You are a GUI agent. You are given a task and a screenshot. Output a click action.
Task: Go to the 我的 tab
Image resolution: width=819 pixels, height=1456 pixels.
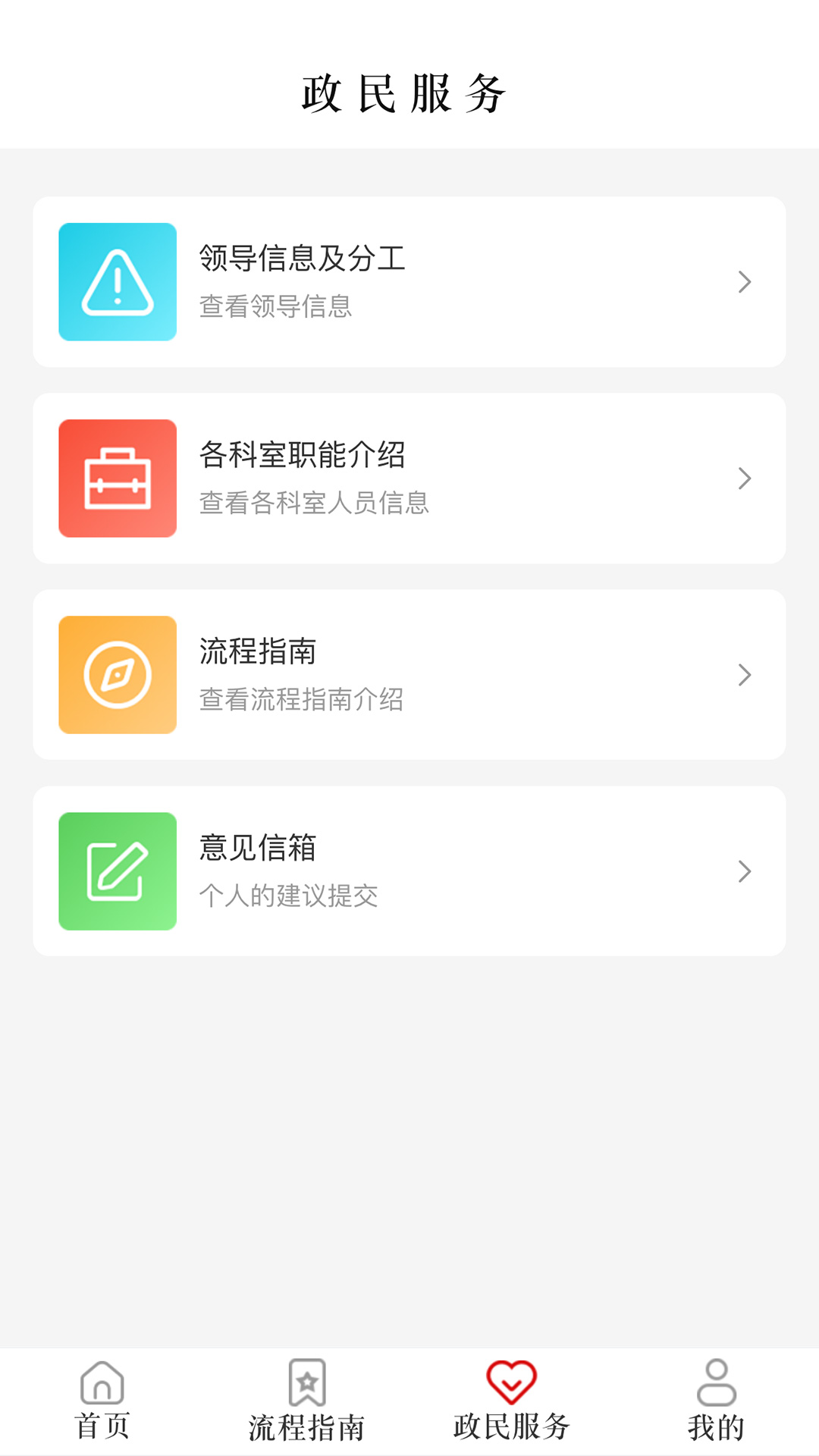[716, 1401]
